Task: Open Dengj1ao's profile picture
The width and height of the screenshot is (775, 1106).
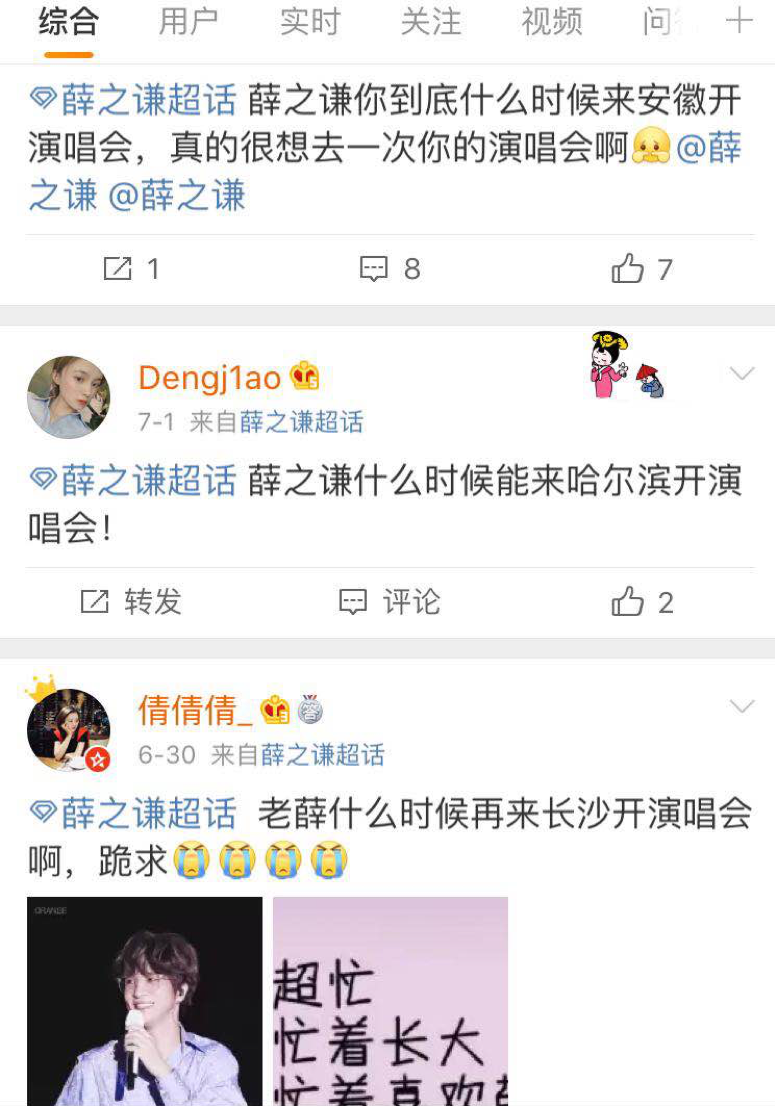Action: click(68, 397)
